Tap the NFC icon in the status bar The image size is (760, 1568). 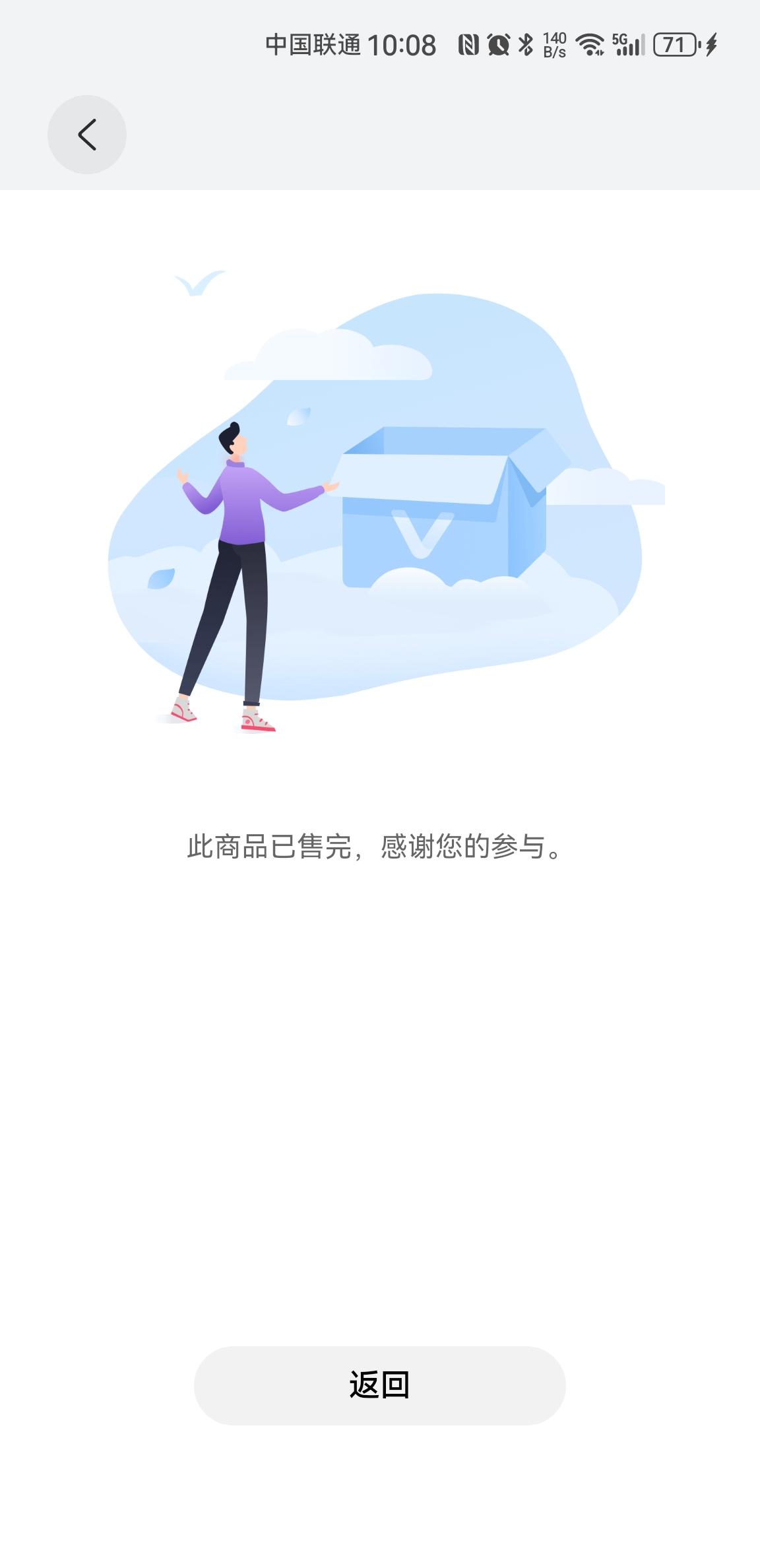click(x=467, y=44)
